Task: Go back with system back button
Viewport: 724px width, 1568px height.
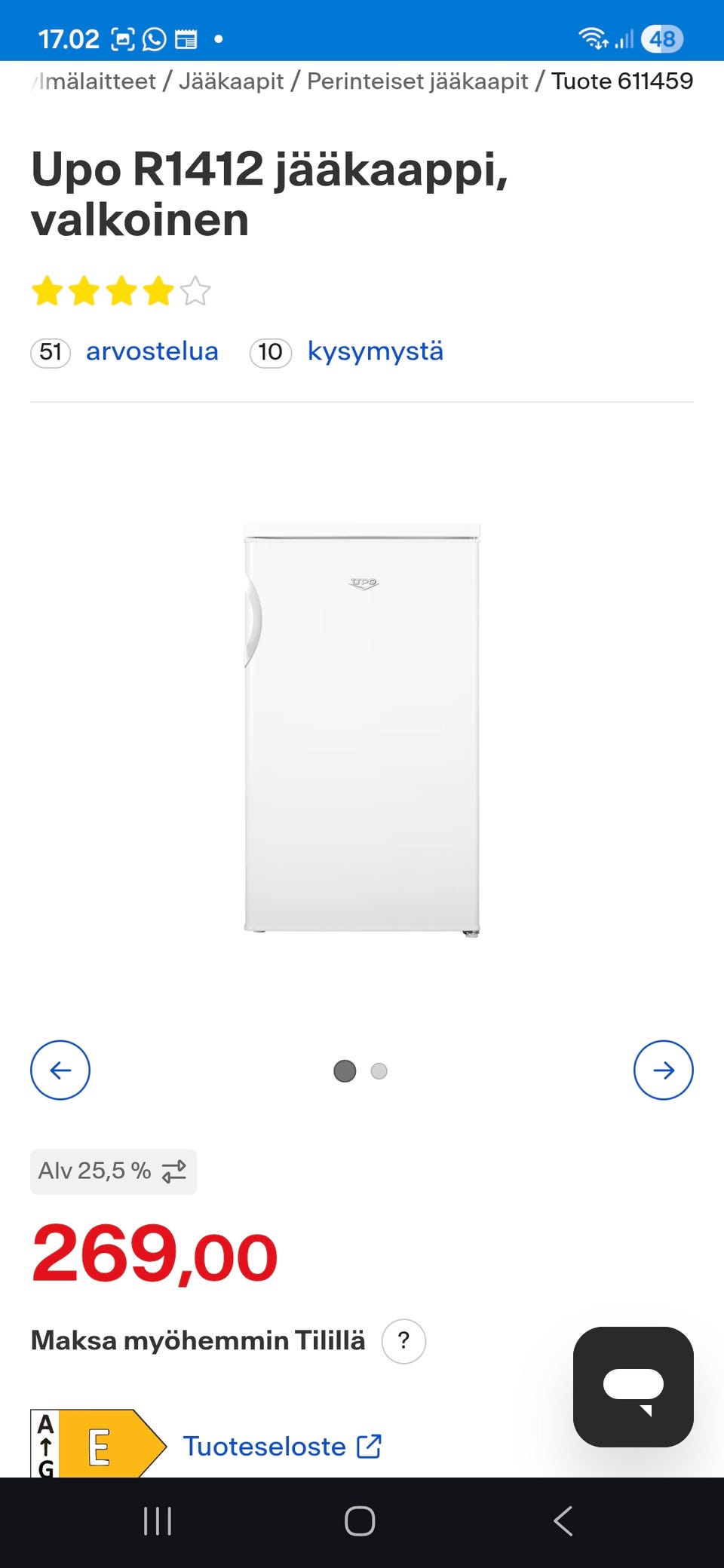Action: [563, 1521]
